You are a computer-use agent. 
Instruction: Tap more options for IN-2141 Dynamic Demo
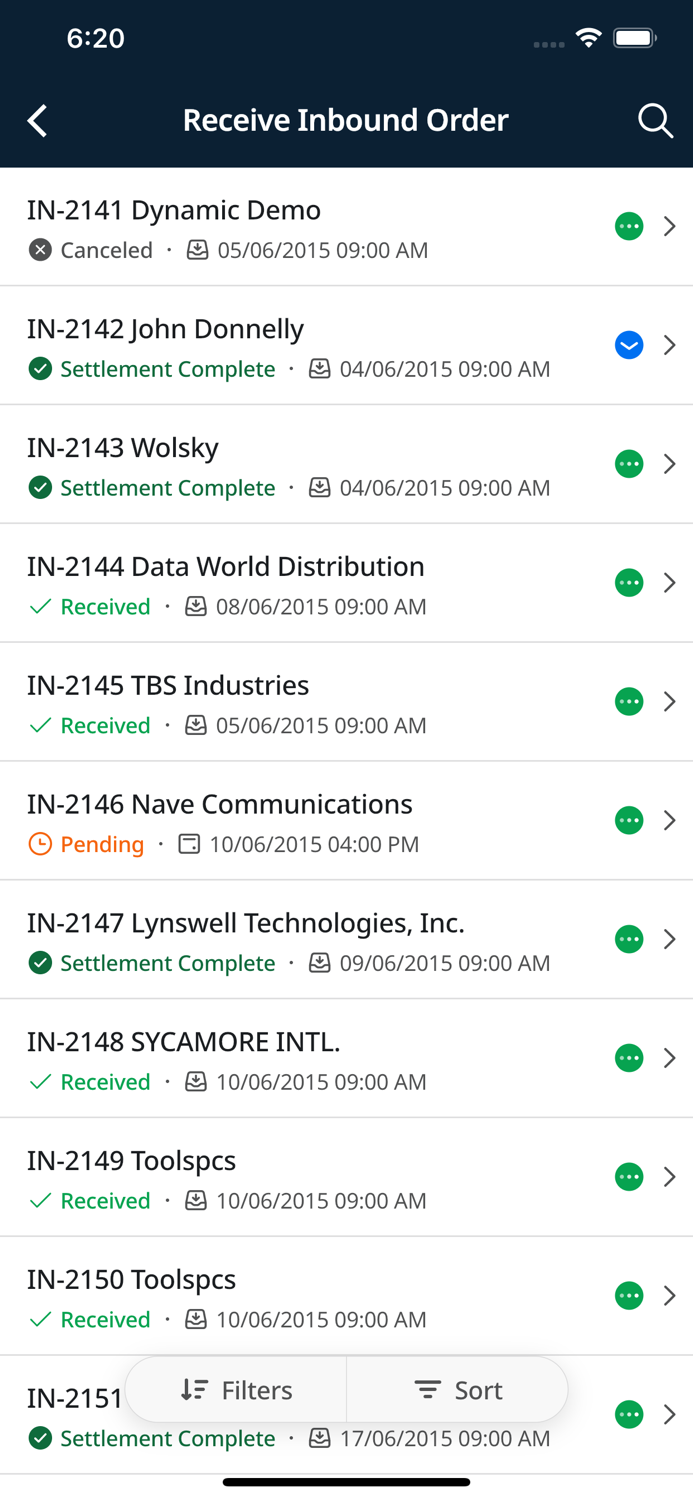pos(629,227)
